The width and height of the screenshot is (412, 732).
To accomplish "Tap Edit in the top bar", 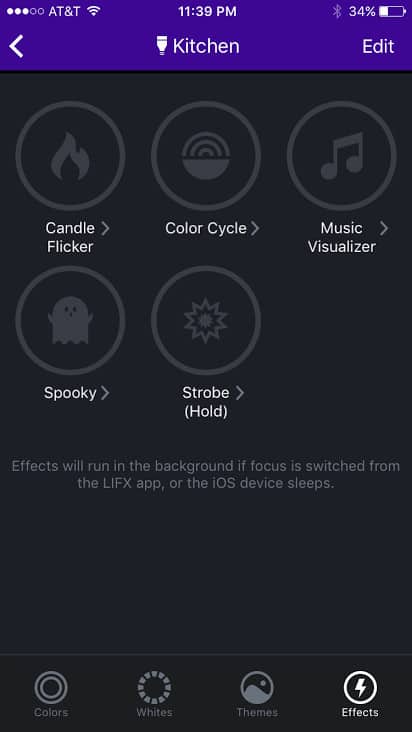I will coord(378,47).
